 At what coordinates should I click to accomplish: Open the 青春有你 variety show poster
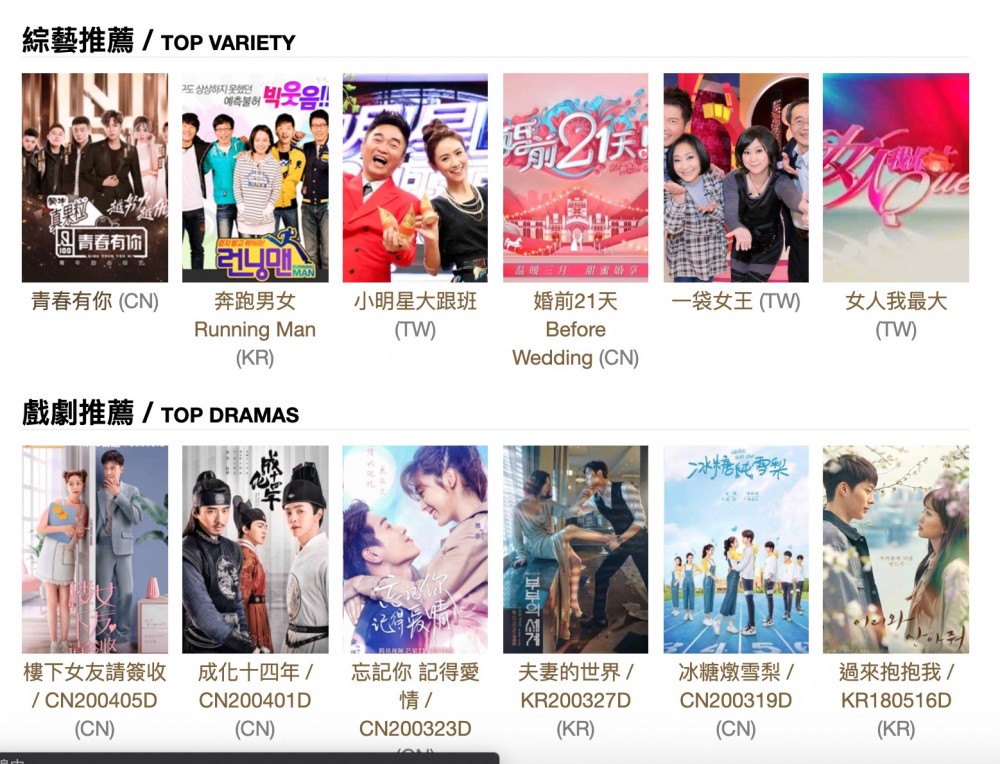point(95,178)
